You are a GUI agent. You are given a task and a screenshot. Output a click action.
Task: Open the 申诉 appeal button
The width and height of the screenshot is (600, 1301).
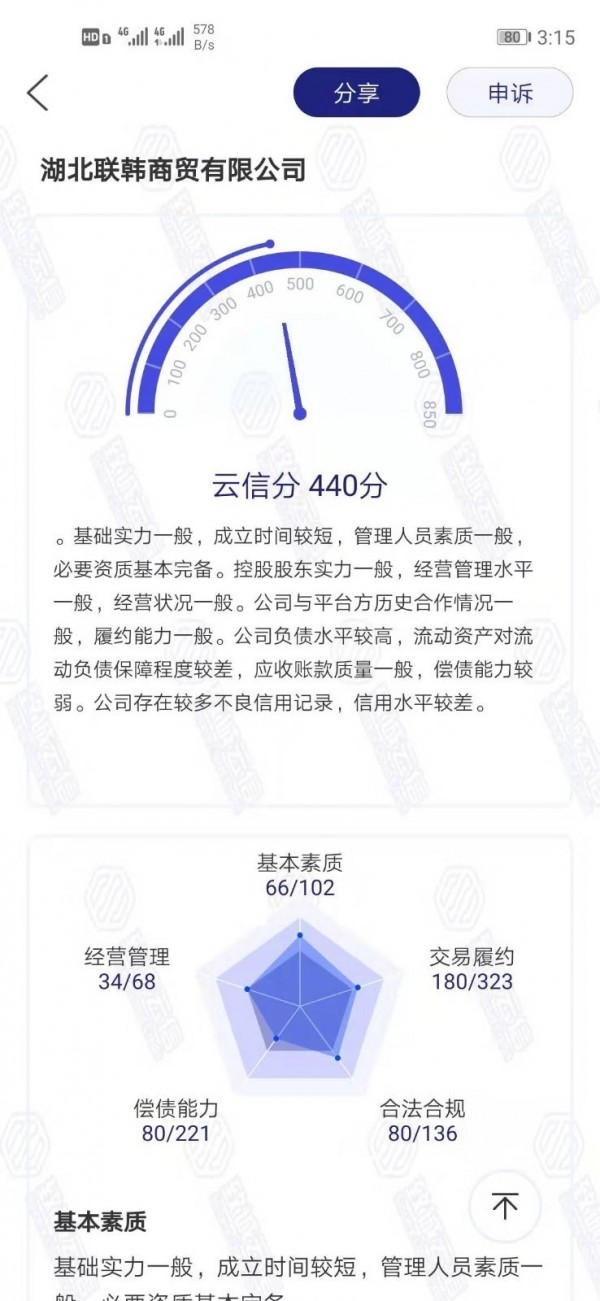click(x=510, y=93)
